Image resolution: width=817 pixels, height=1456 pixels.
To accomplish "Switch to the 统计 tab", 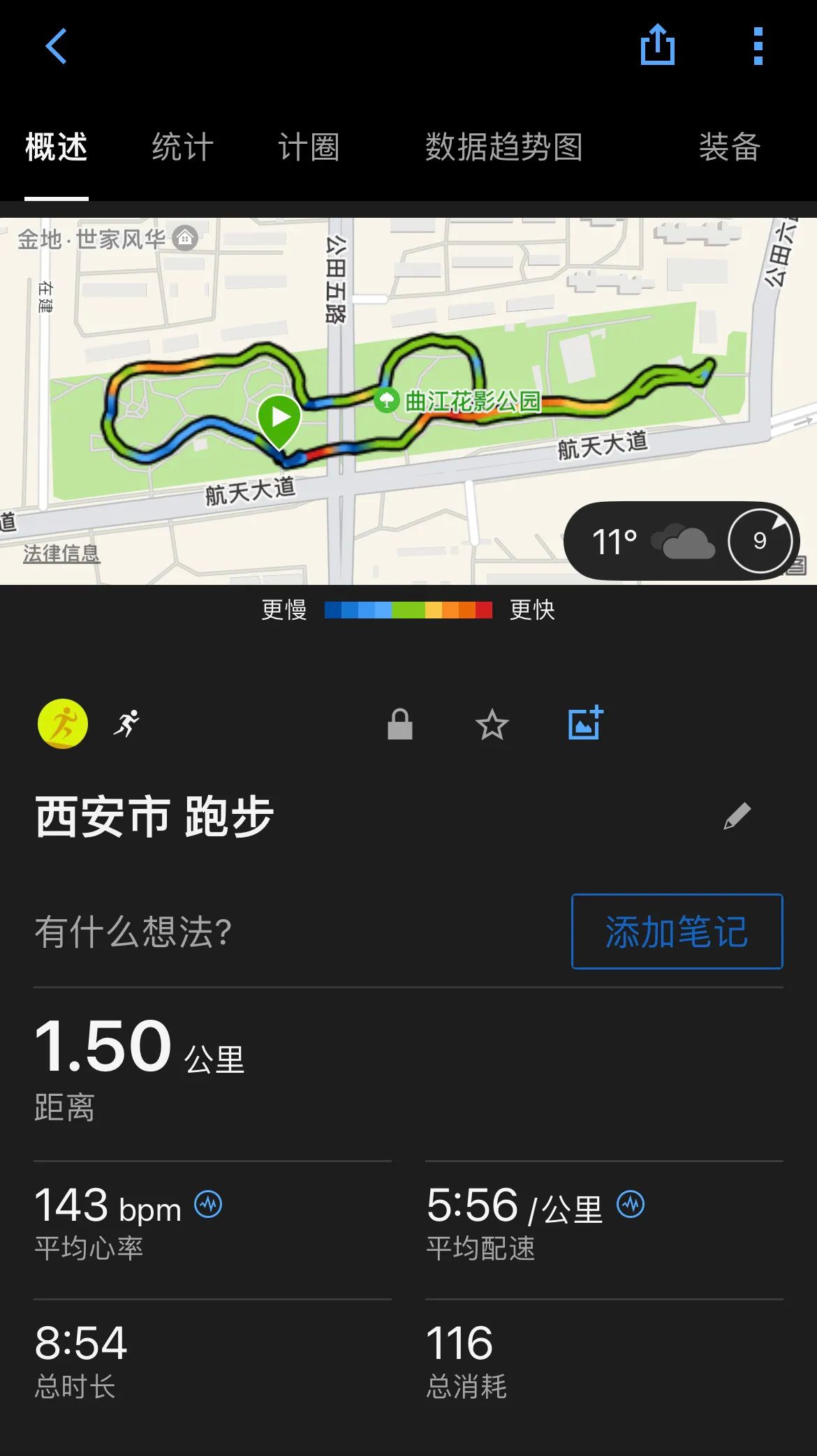I will tap(182, 147).
